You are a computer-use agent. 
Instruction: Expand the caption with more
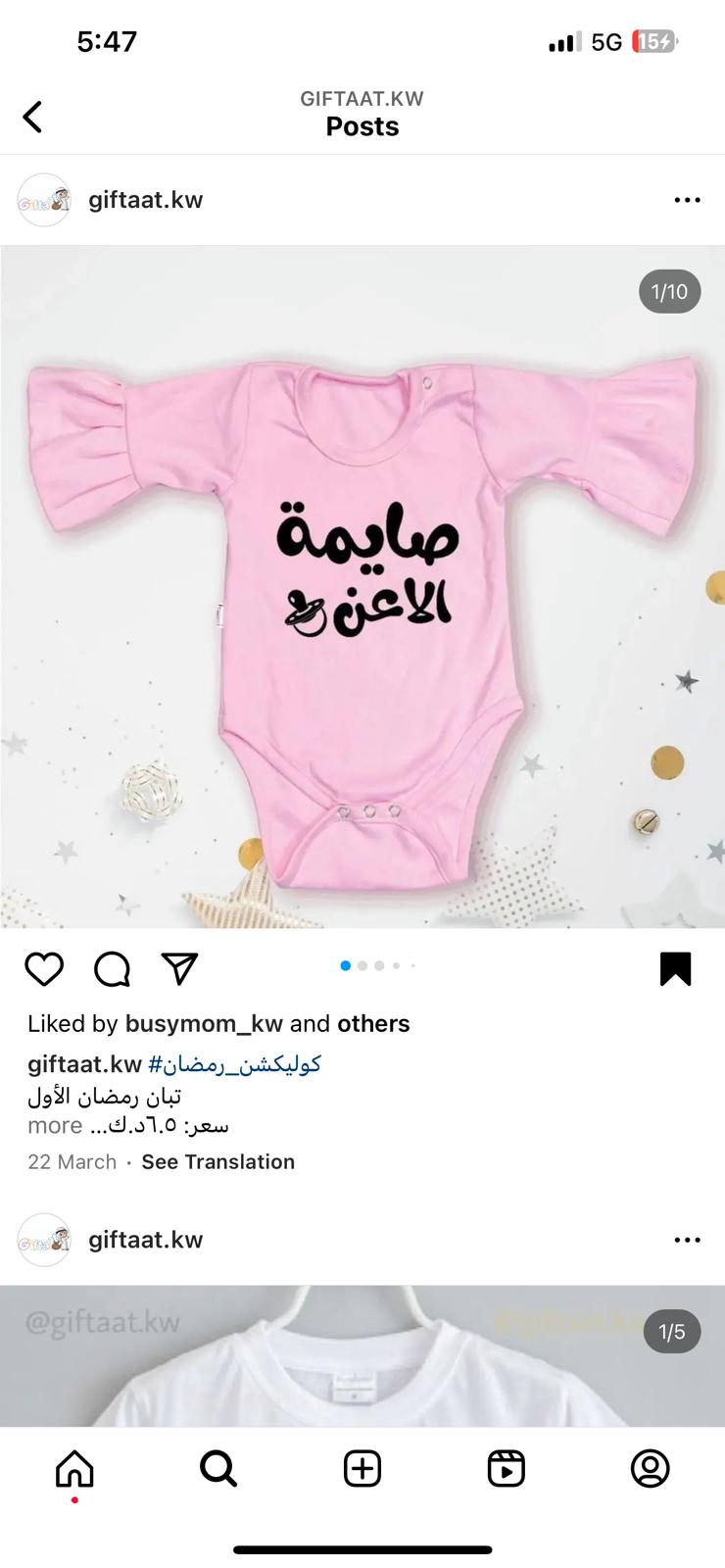click(x=55, y=1125)
